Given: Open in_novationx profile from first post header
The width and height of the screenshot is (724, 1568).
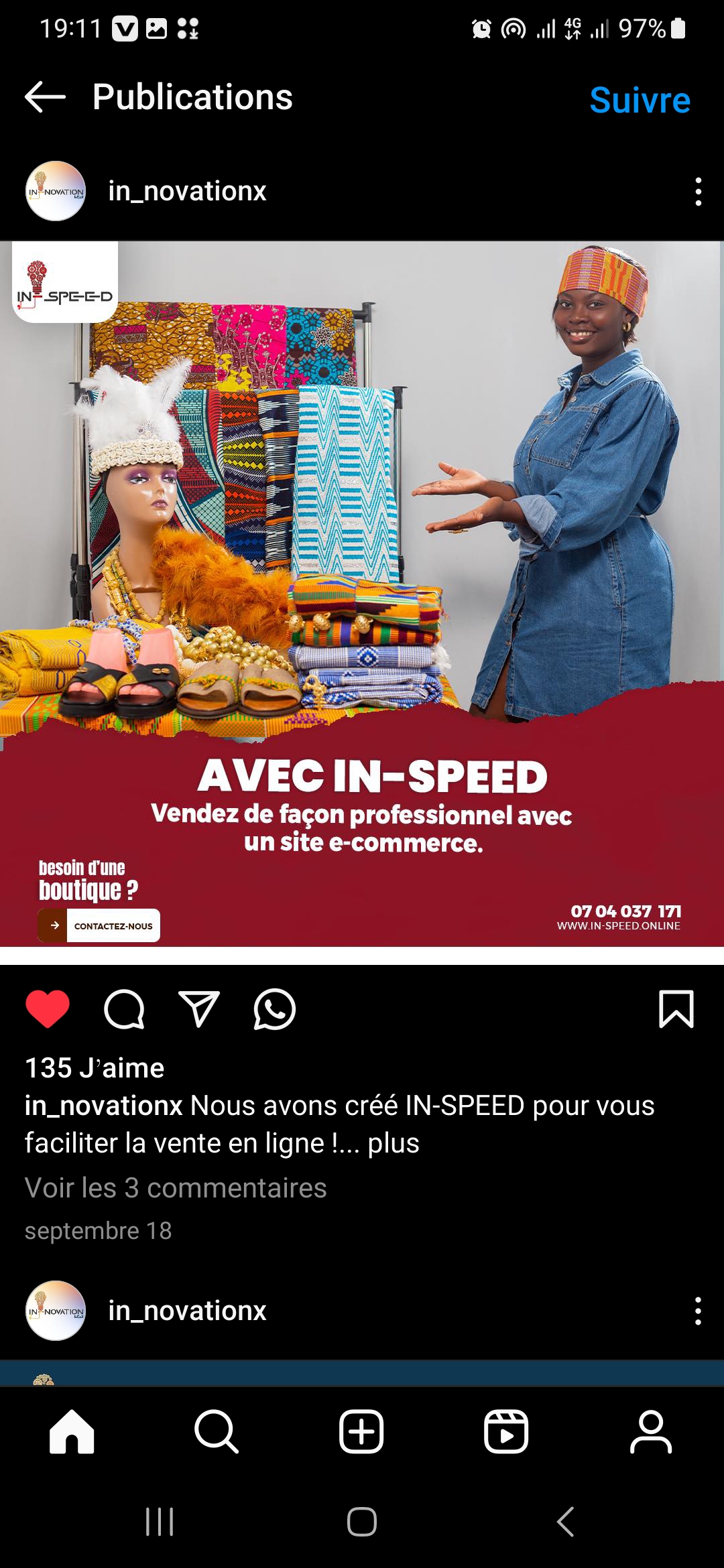Looking at the screenshot, I should tap(187, 192).
